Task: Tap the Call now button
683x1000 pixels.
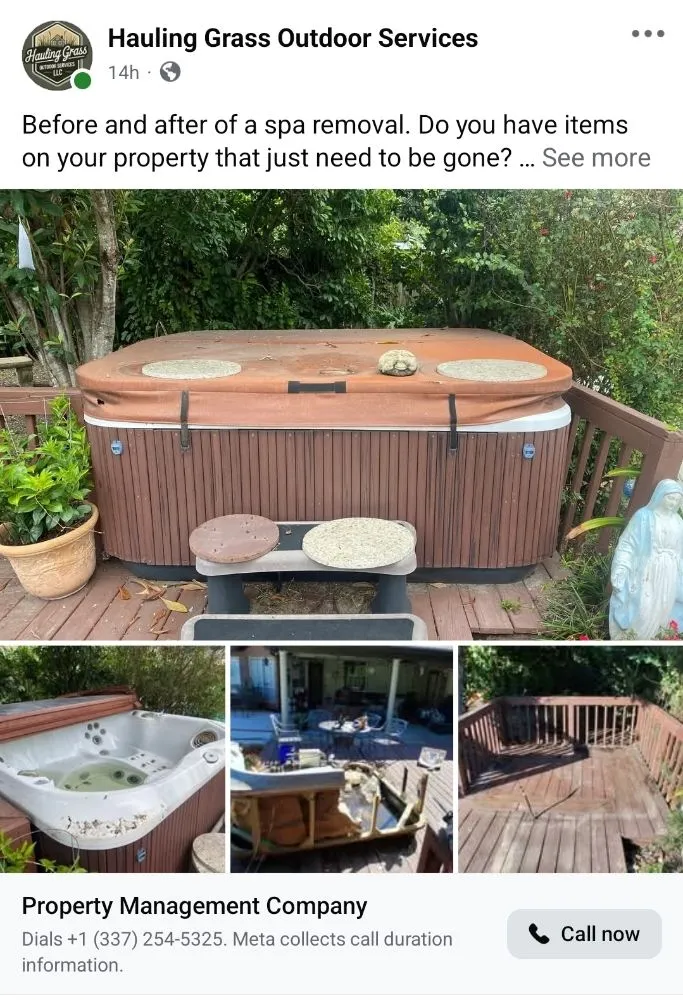Action: pos(584,934)
